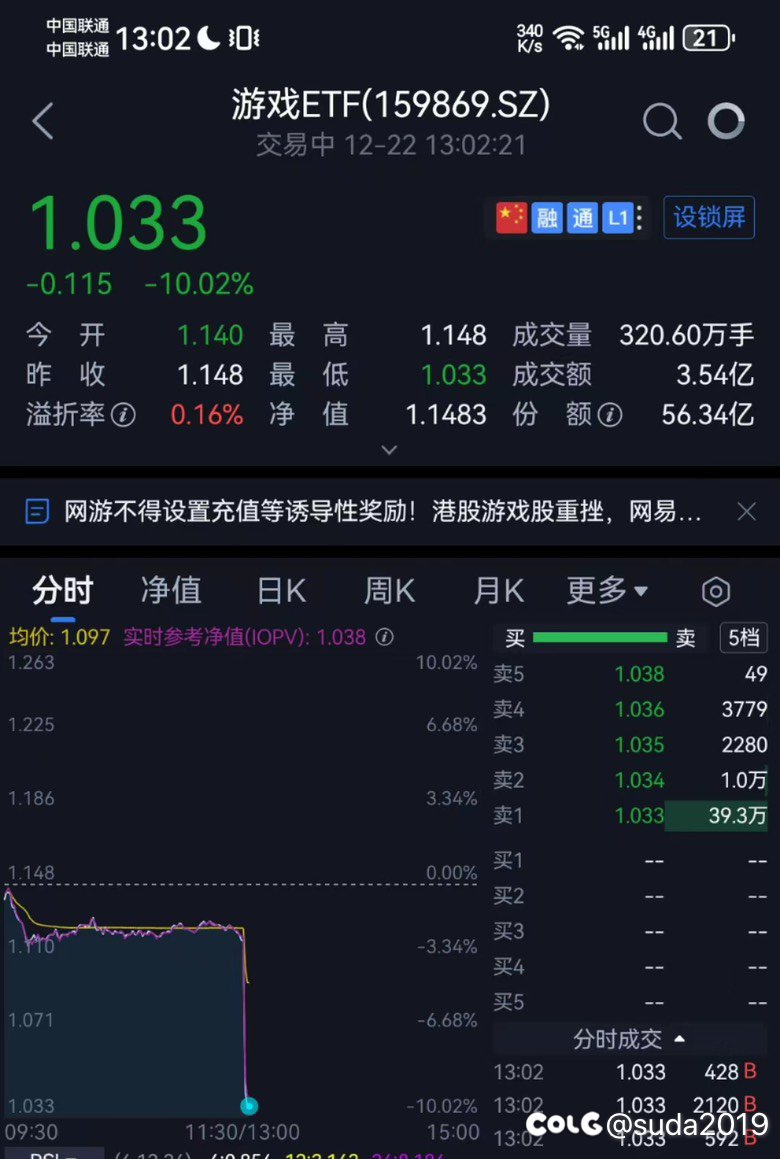Open chart settings via the gear icon
This screenshot has height=1159, width=780.
(x=716, y=591)
